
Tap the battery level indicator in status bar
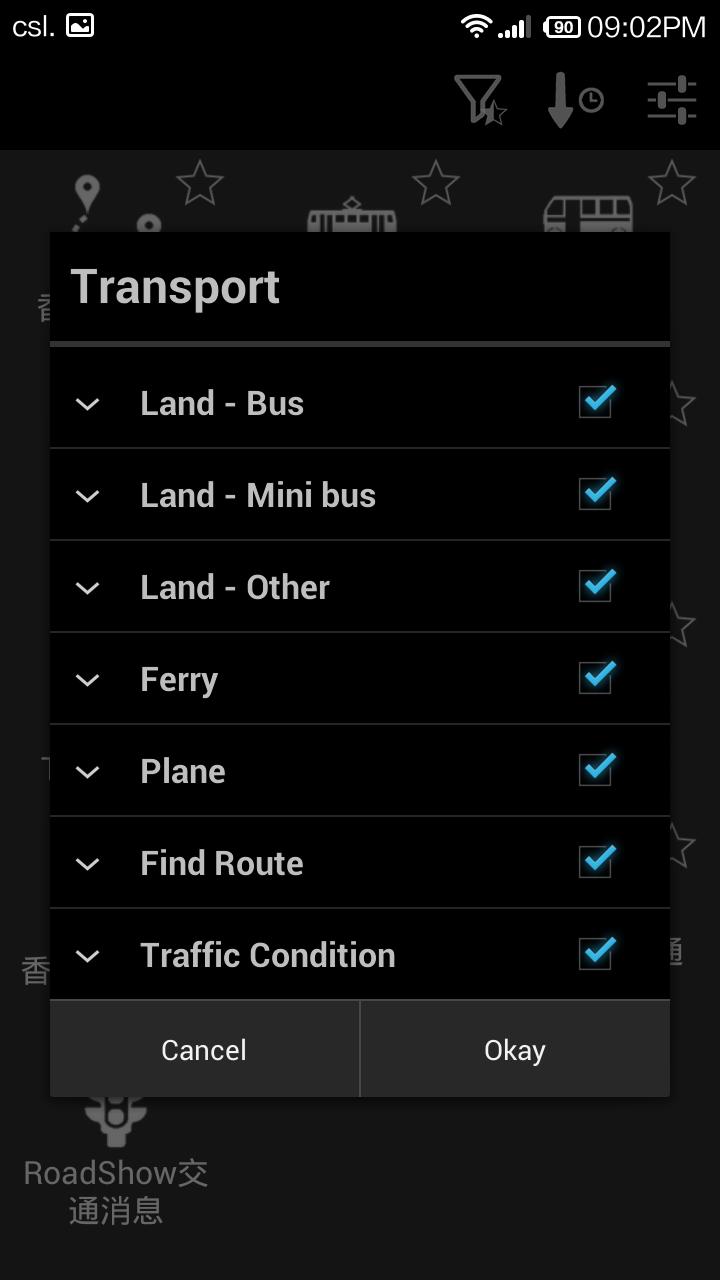[561, 25]
